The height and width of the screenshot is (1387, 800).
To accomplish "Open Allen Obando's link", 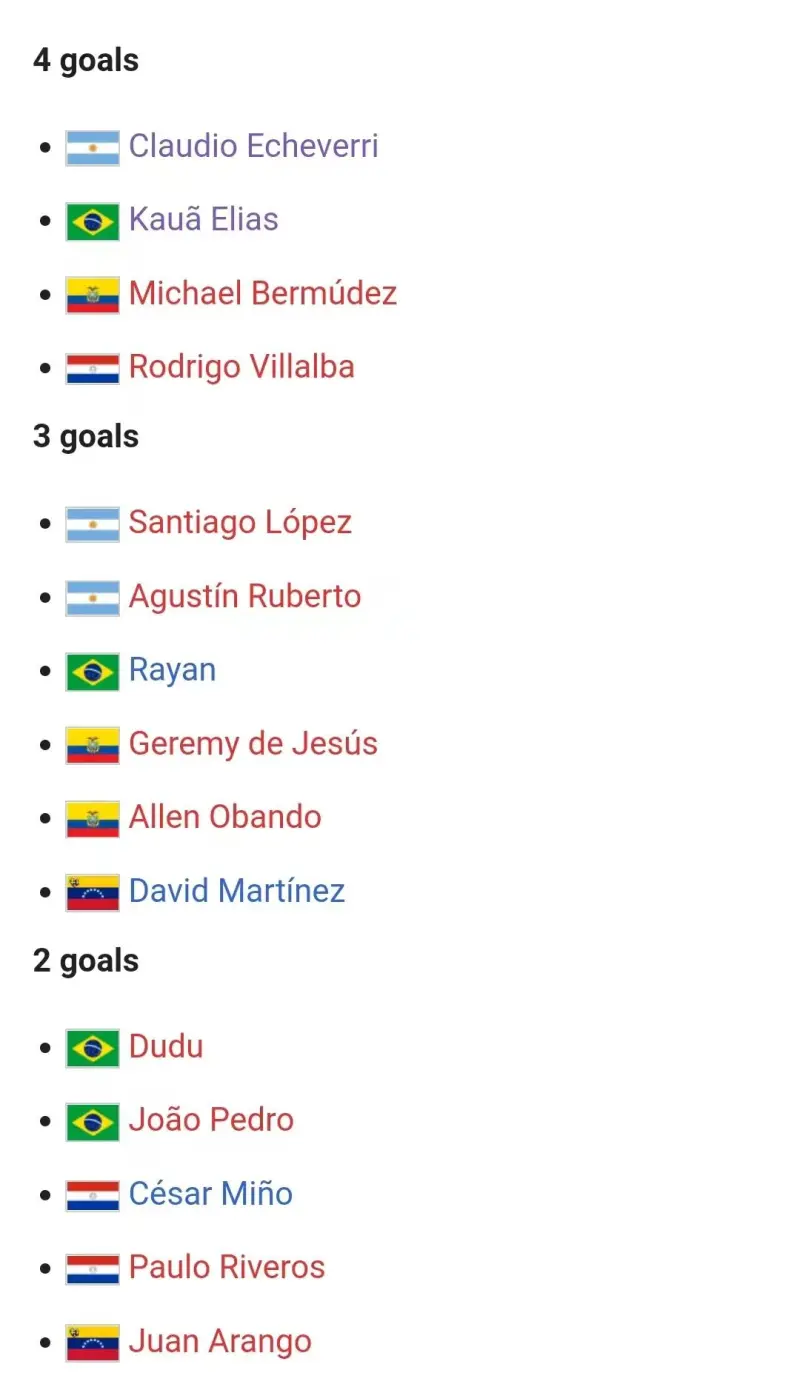I will [225, 818].
